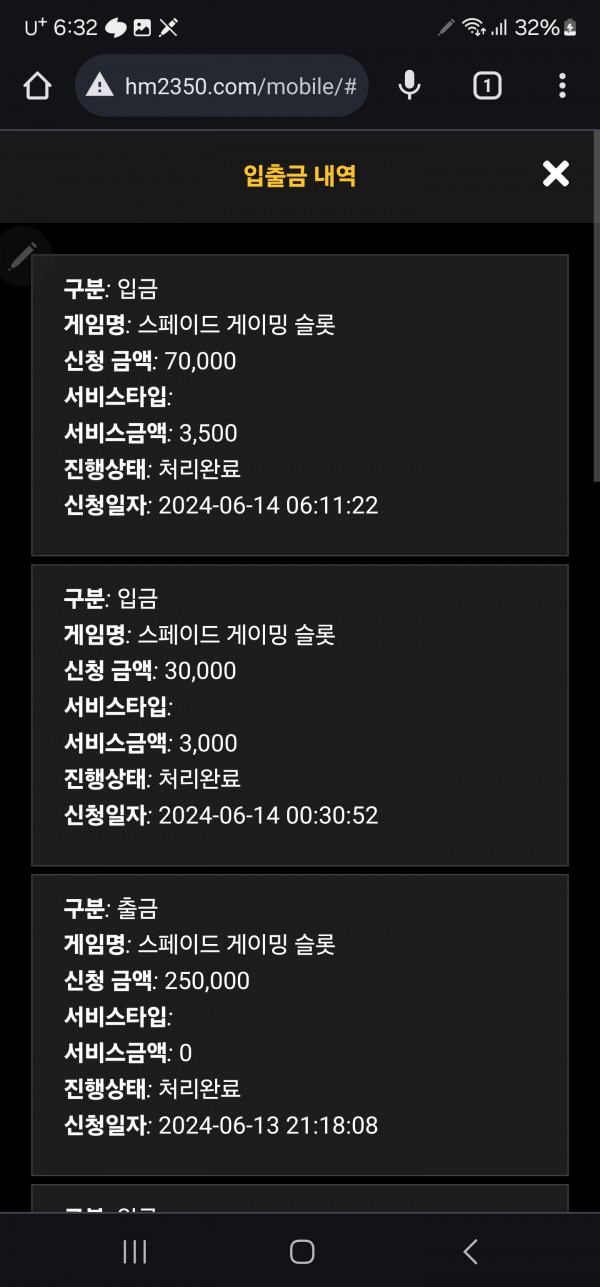Viewport: 600px width, 1287px height.
Task: Open recent apps from the navigation bar
Action: [134, 1251]
